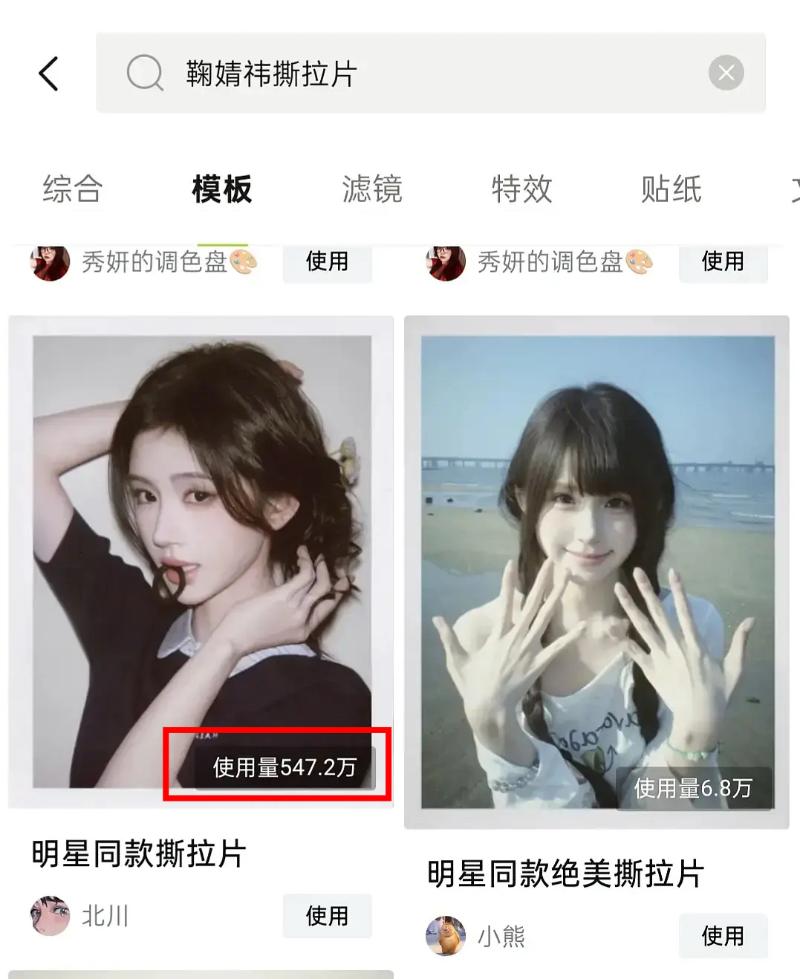
Task: Open 小熊's creator profile
Action: coord(476,936)
